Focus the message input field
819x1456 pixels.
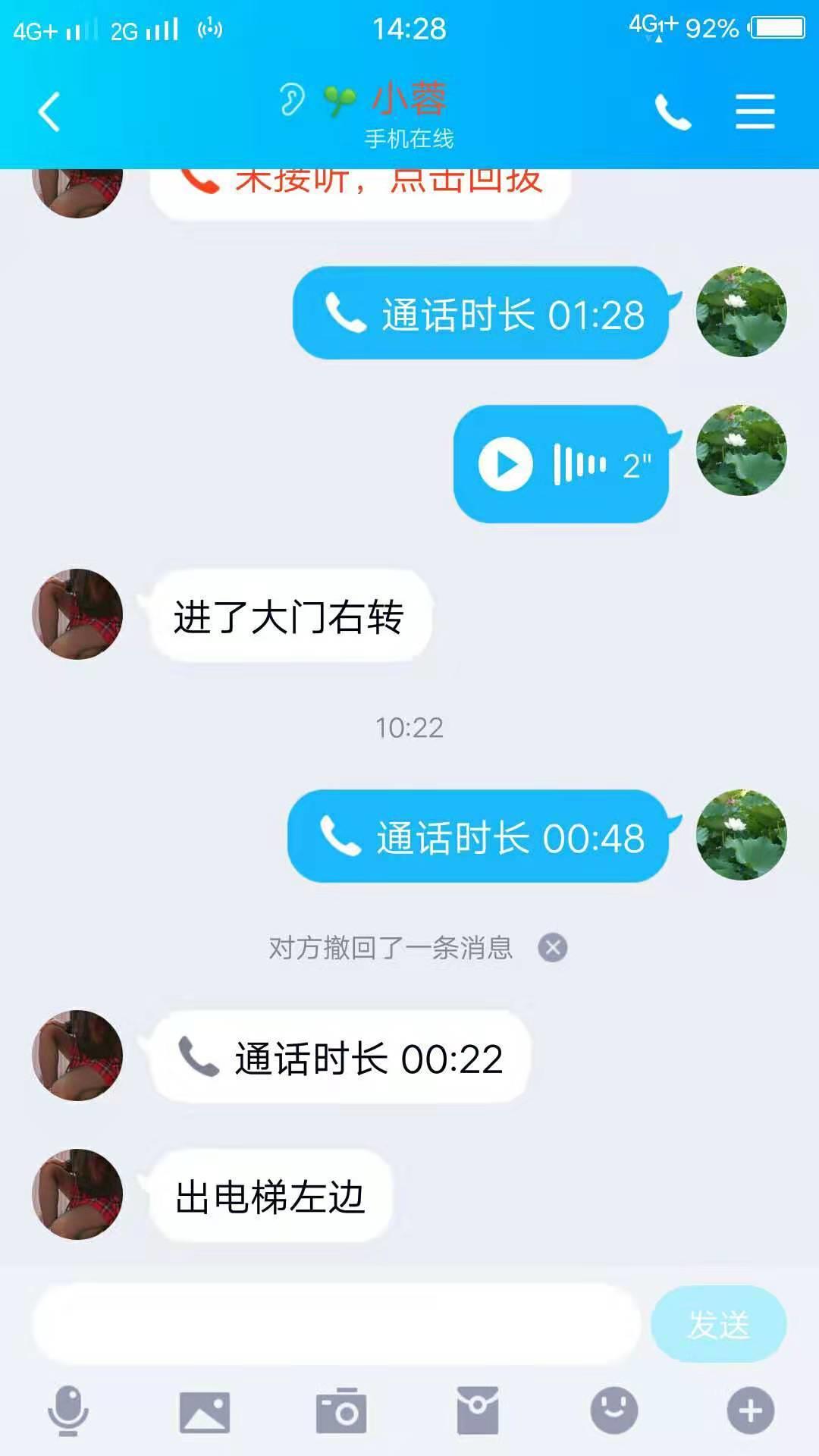[337, 1324]
